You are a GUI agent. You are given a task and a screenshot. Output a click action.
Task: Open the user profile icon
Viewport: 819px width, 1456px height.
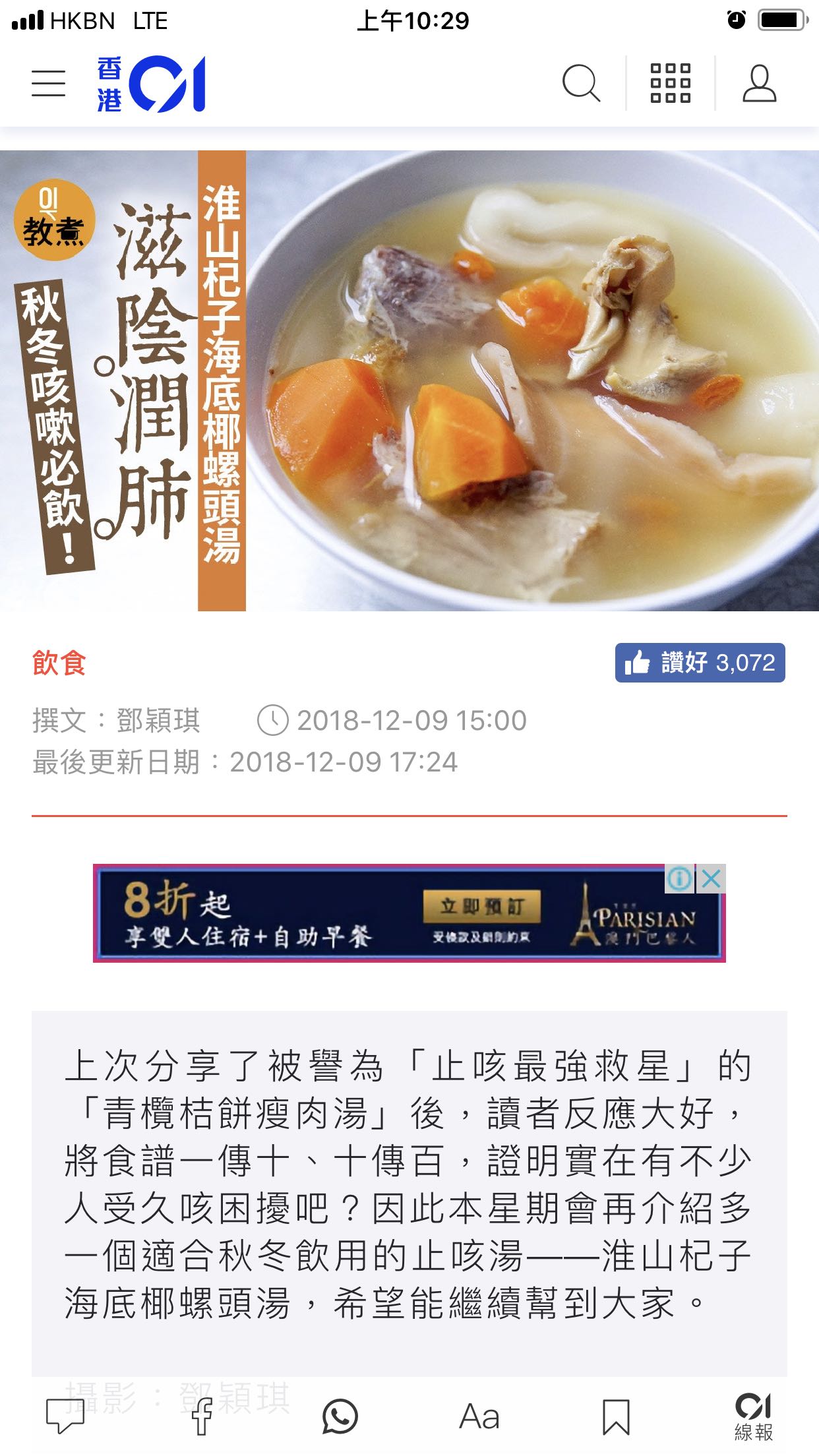[x=759, y=84]
